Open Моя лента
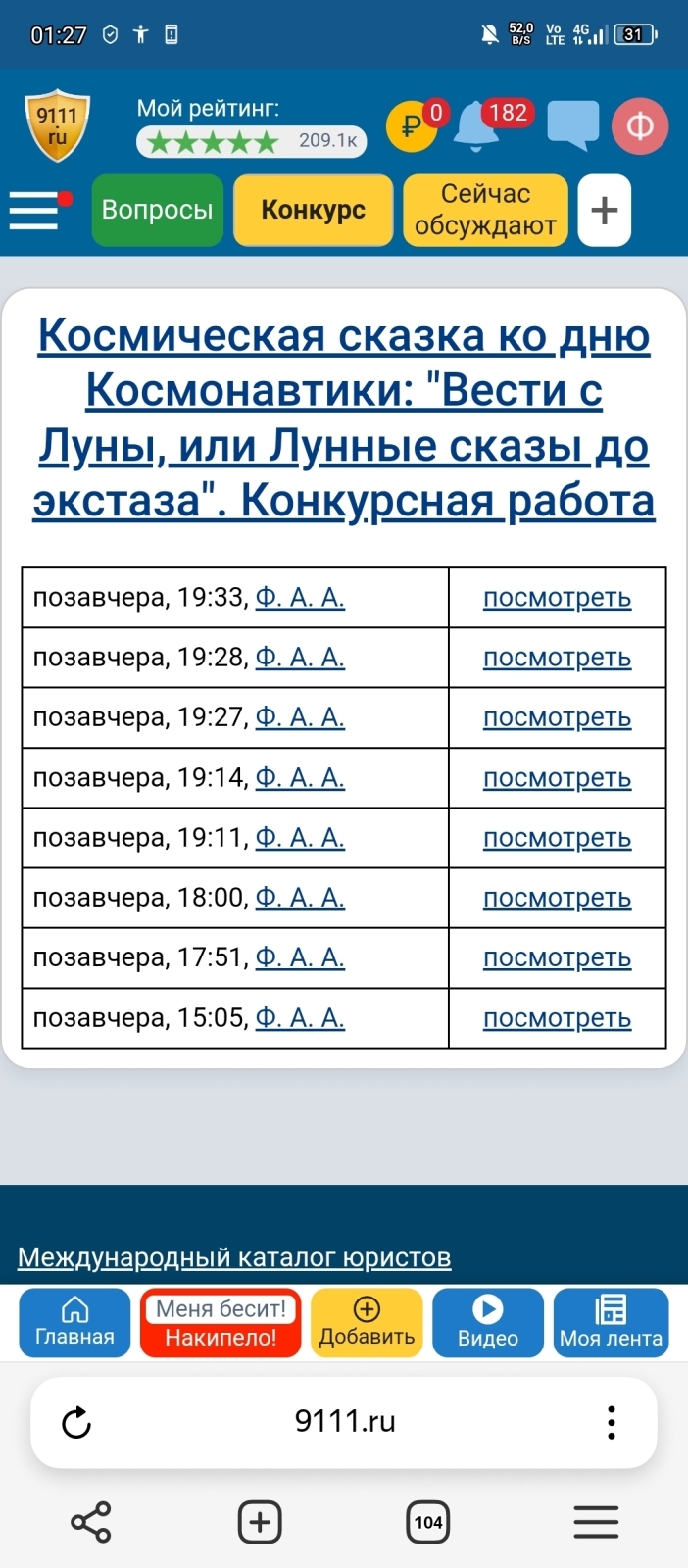Image resolution: width=688 pixels, height=1568 pixels. pos(611,1323)
